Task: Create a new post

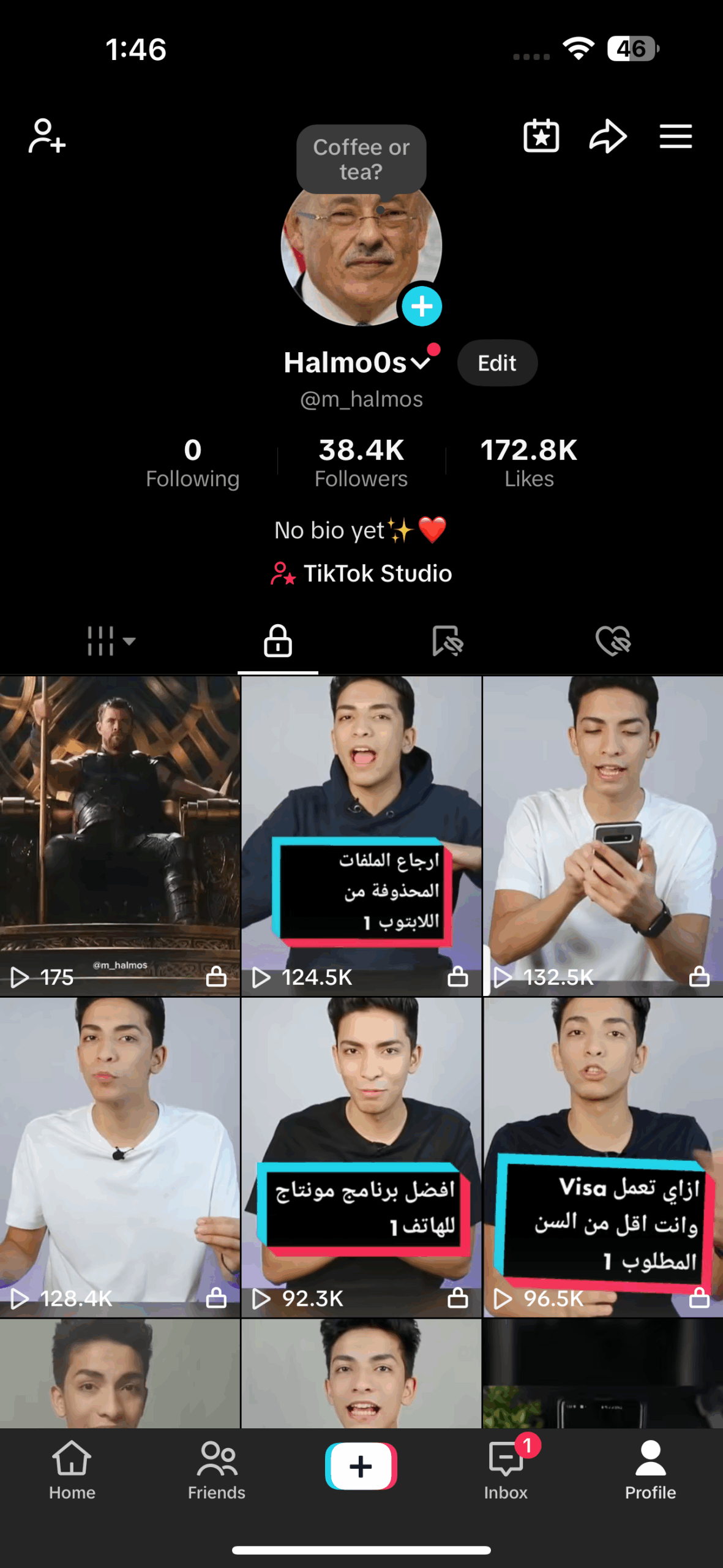Action: (x=361, y=1466)
